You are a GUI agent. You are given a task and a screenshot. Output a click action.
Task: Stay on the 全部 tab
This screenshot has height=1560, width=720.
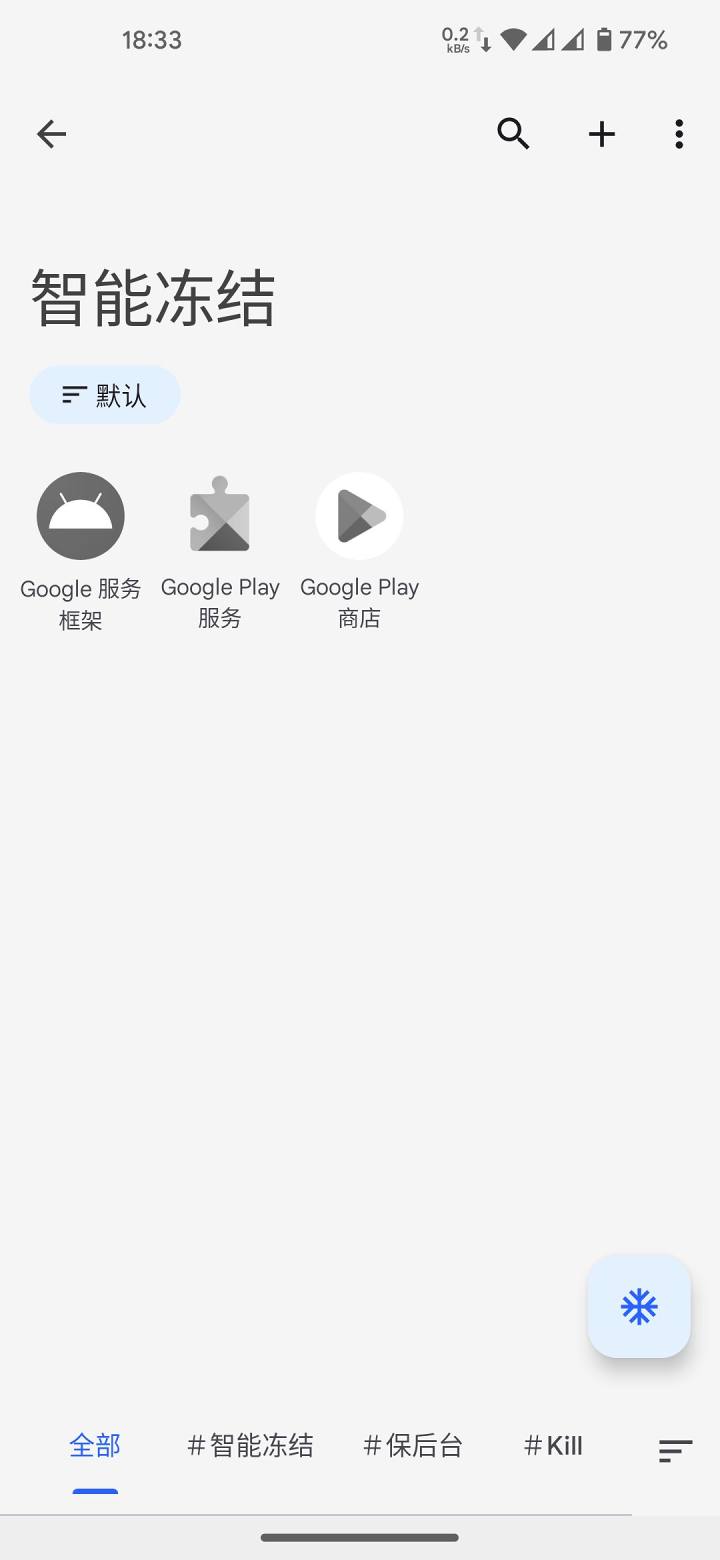click(x=94, y=1446)
